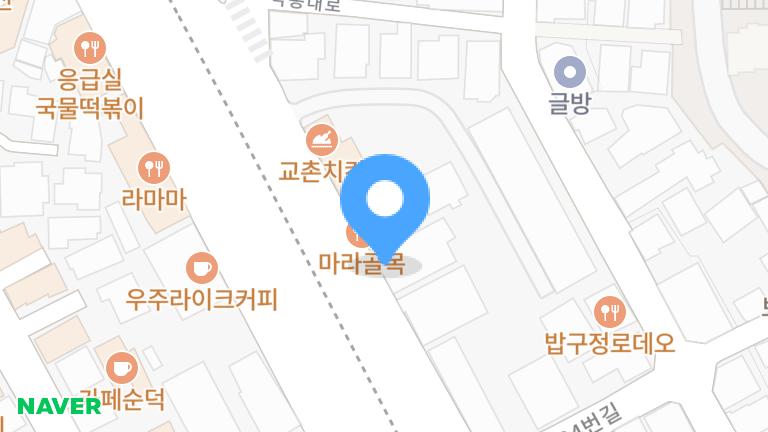Select the 교촌치킨 marker
768x432 pixels.
click(322, 137)
